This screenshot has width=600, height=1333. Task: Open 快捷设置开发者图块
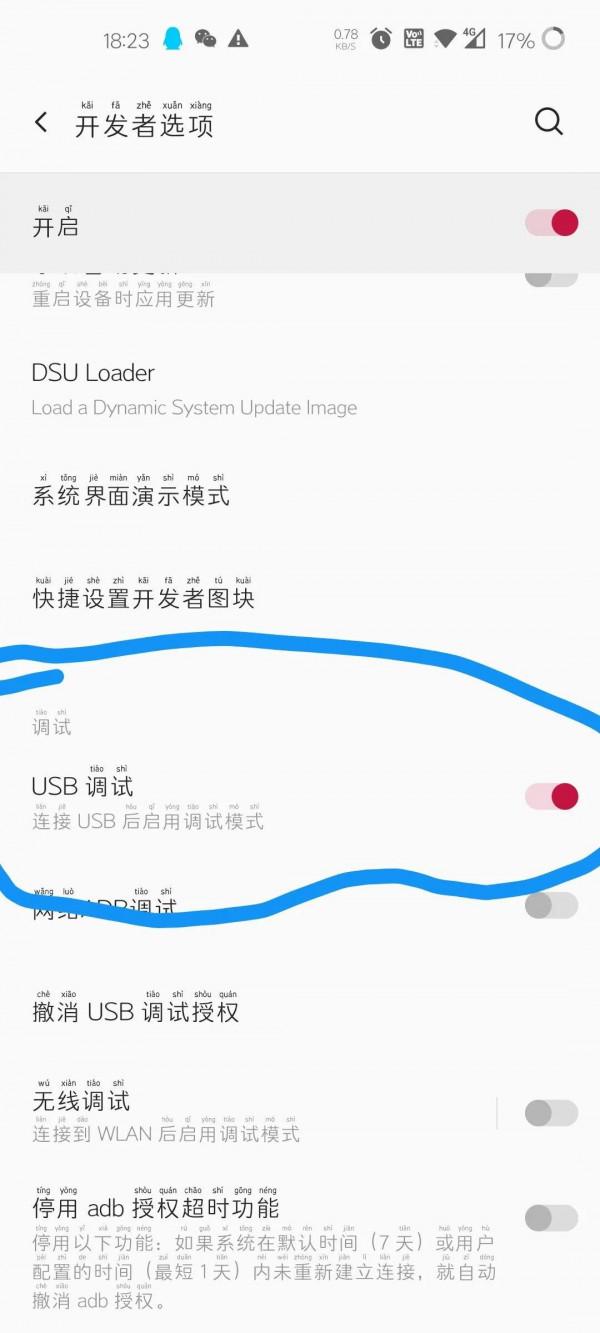click(143, 598)
